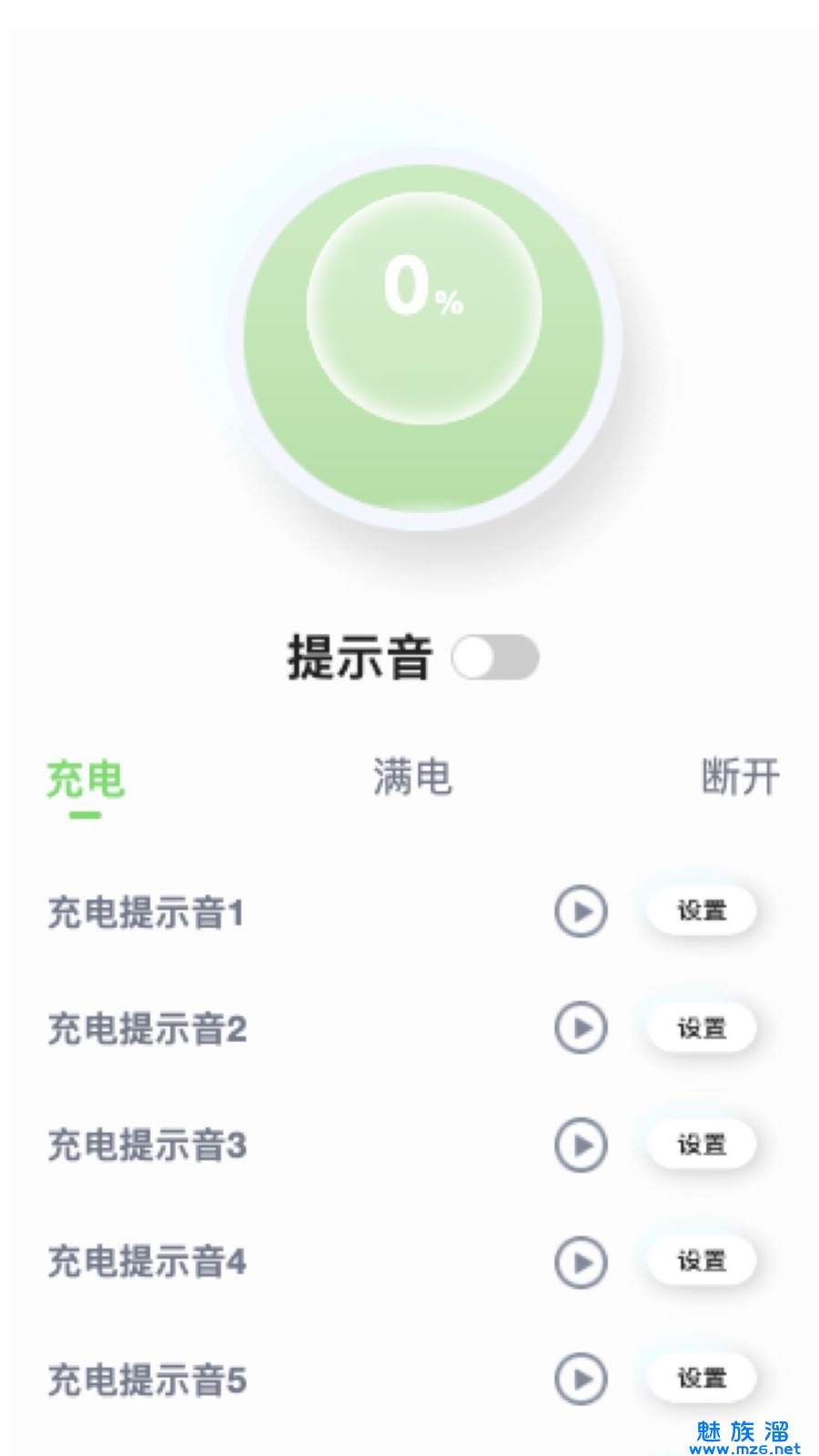
Task: Play 充电提示音1 preview
Action: (x=581, y=911)
